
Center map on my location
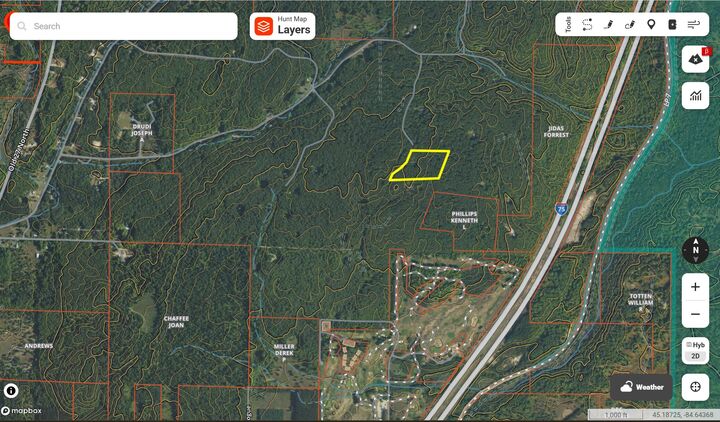(x=695, y=387)
